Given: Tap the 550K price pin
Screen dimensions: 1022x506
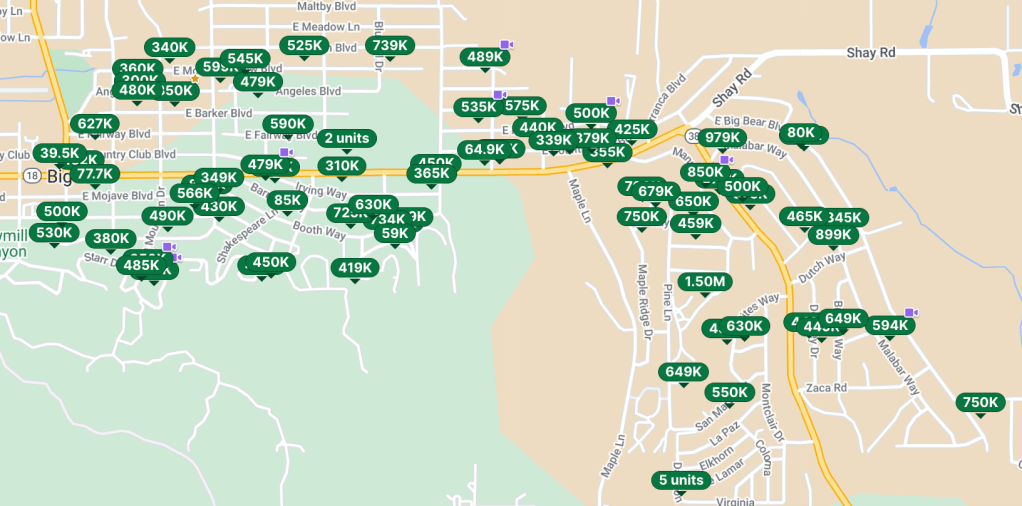Looking at the screenshot, I should [729, 393].
